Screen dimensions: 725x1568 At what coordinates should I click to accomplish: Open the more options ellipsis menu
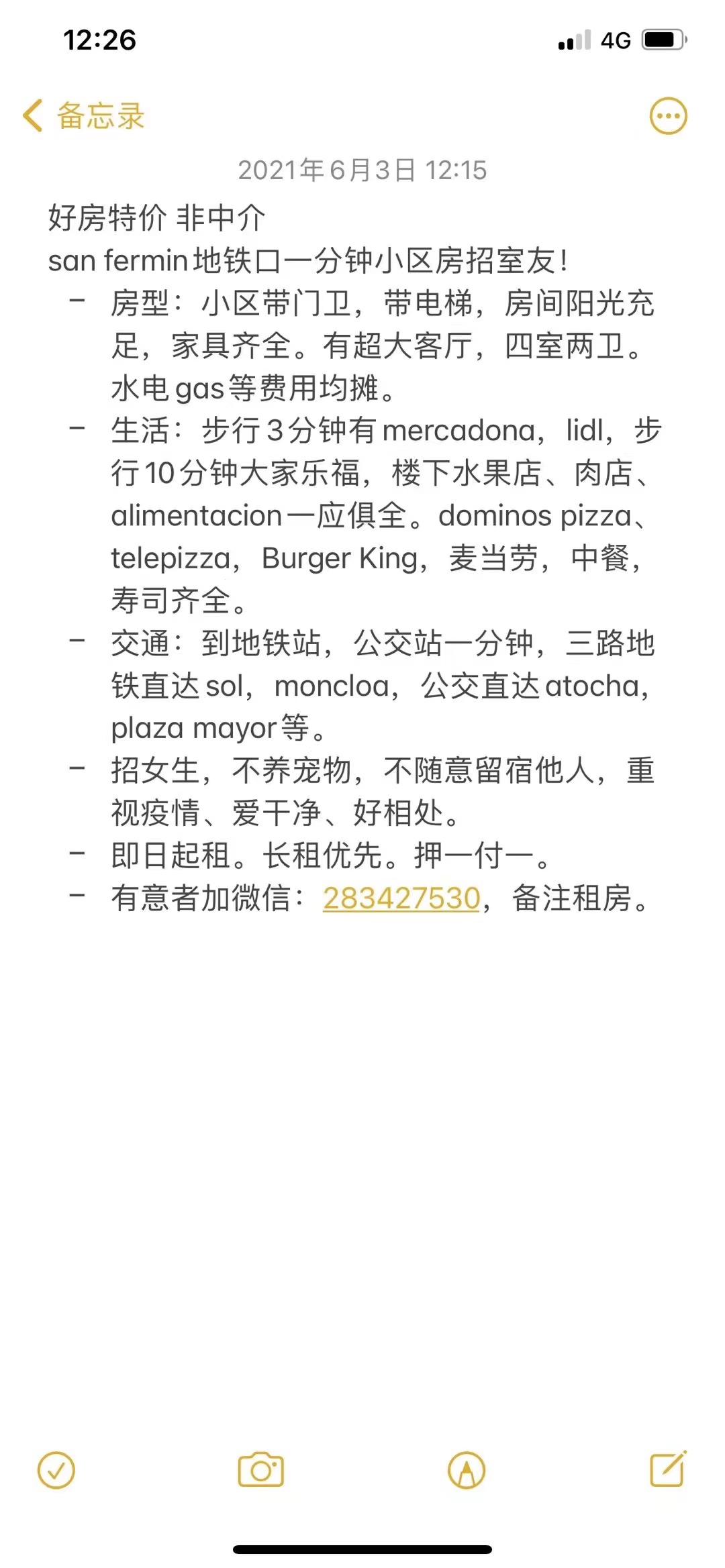pyautogui.click(x=668, y=116)
